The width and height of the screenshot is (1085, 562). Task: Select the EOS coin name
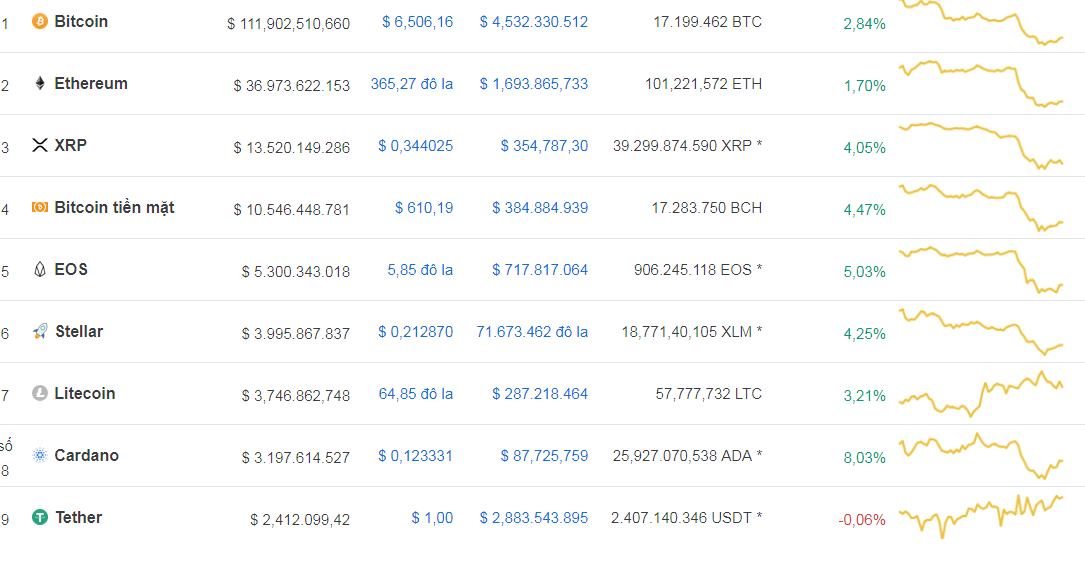pos(71,269)
